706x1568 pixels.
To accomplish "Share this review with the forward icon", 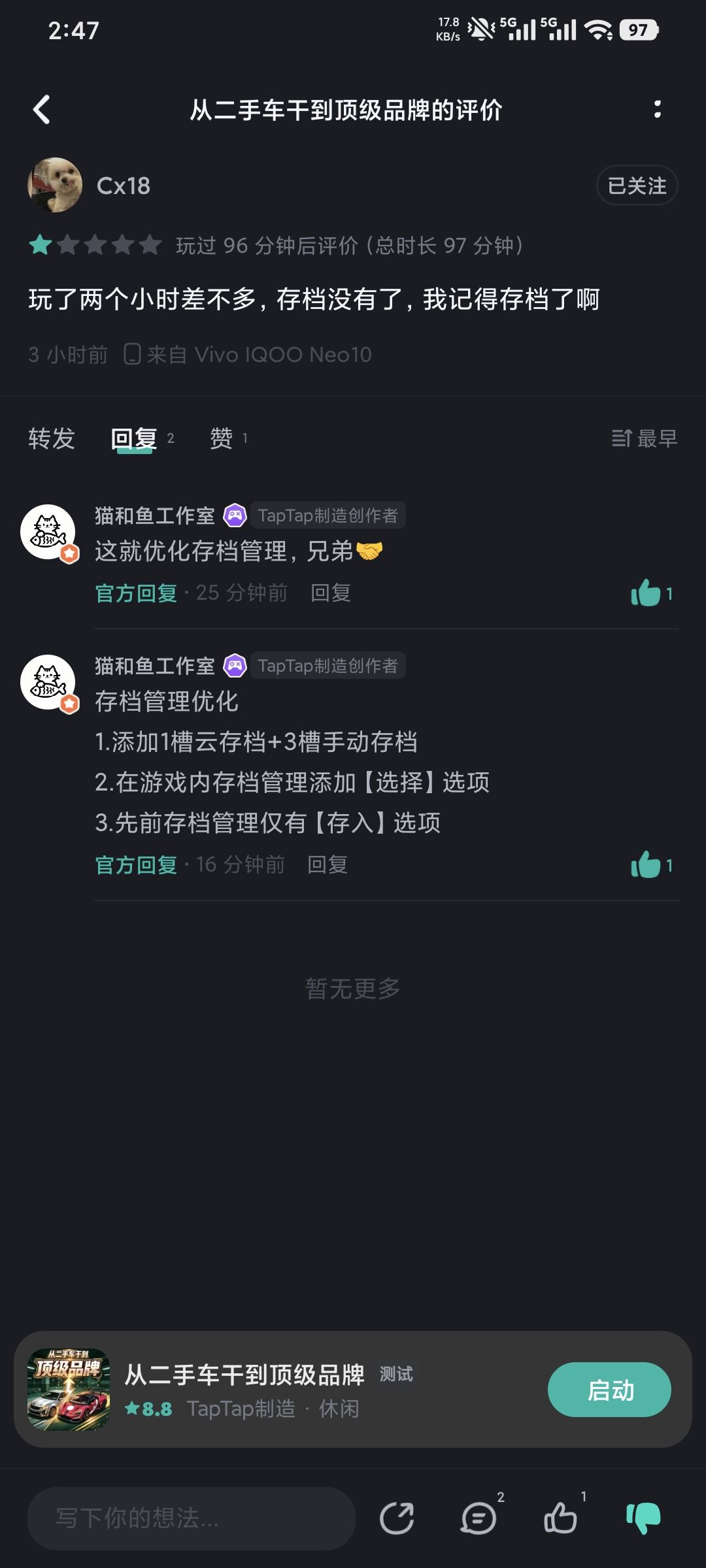I will [397, 1518].
